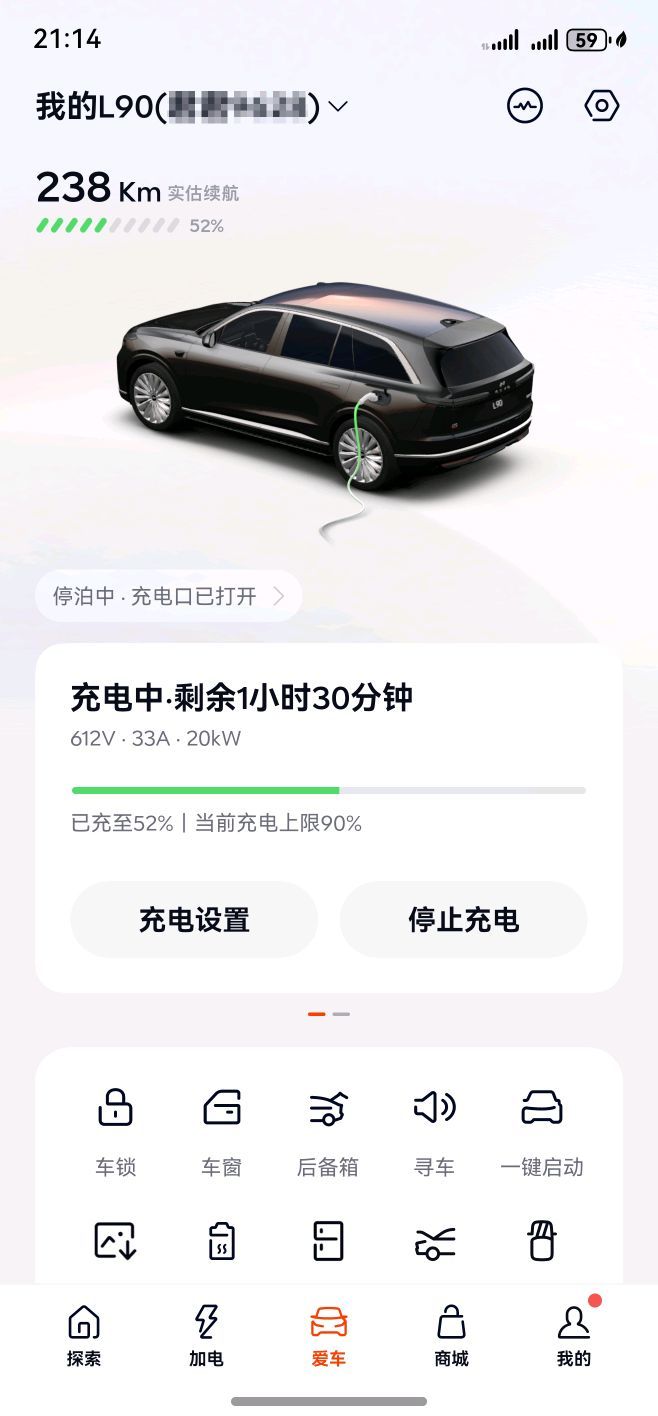Open vehicle settings hexagon icon
The width and height of the screenshot is (658, 1416).
[x=602, y=106]
